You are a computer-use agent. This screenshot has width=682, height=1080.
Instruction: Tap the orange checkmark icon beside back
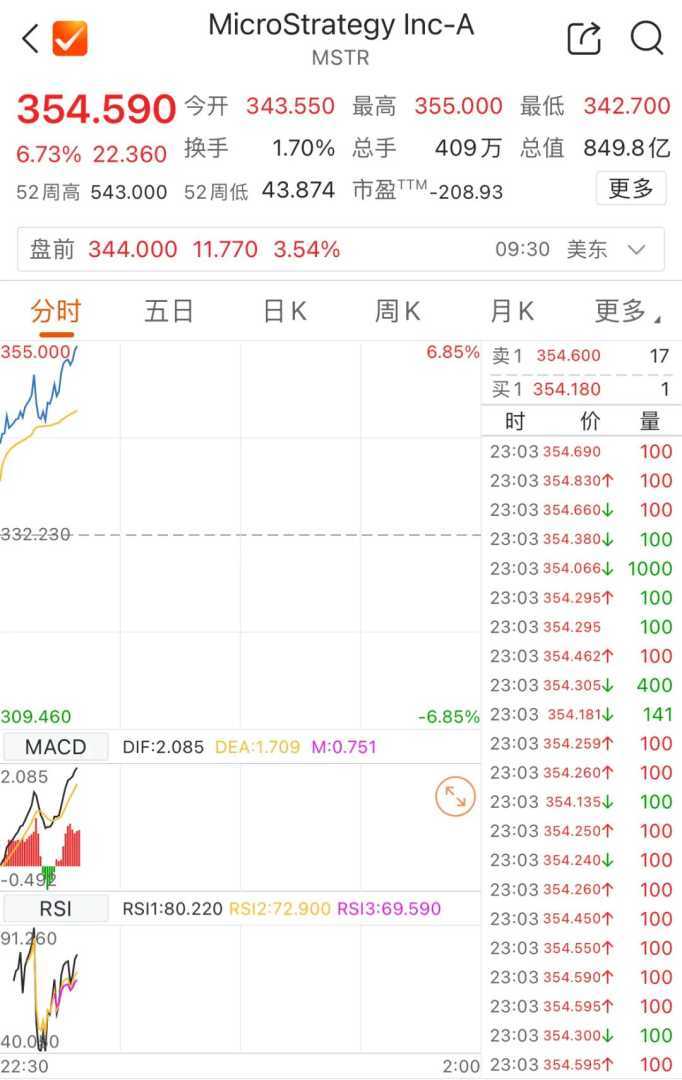click(x=70, y=39)
